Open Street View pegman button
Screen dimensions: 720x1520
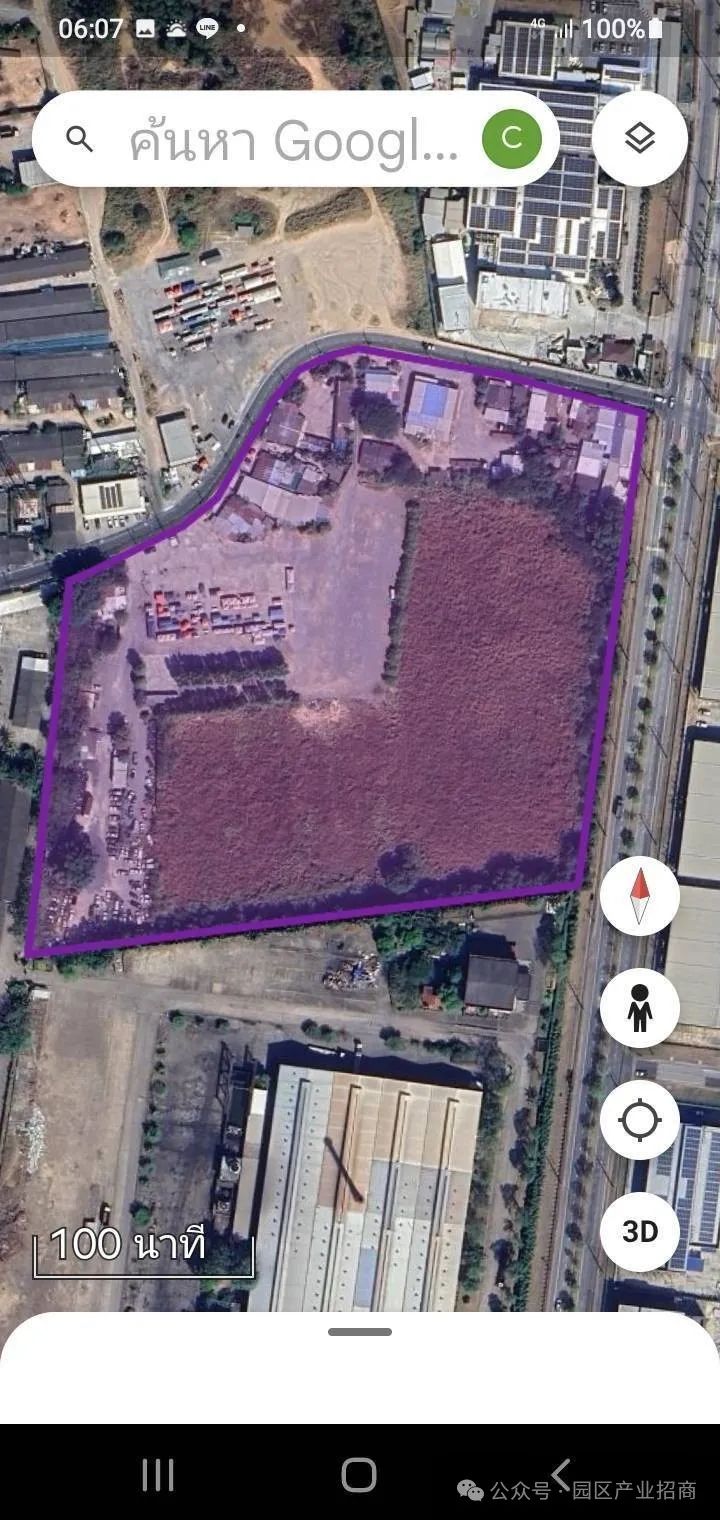click(x=640, y=1008)
